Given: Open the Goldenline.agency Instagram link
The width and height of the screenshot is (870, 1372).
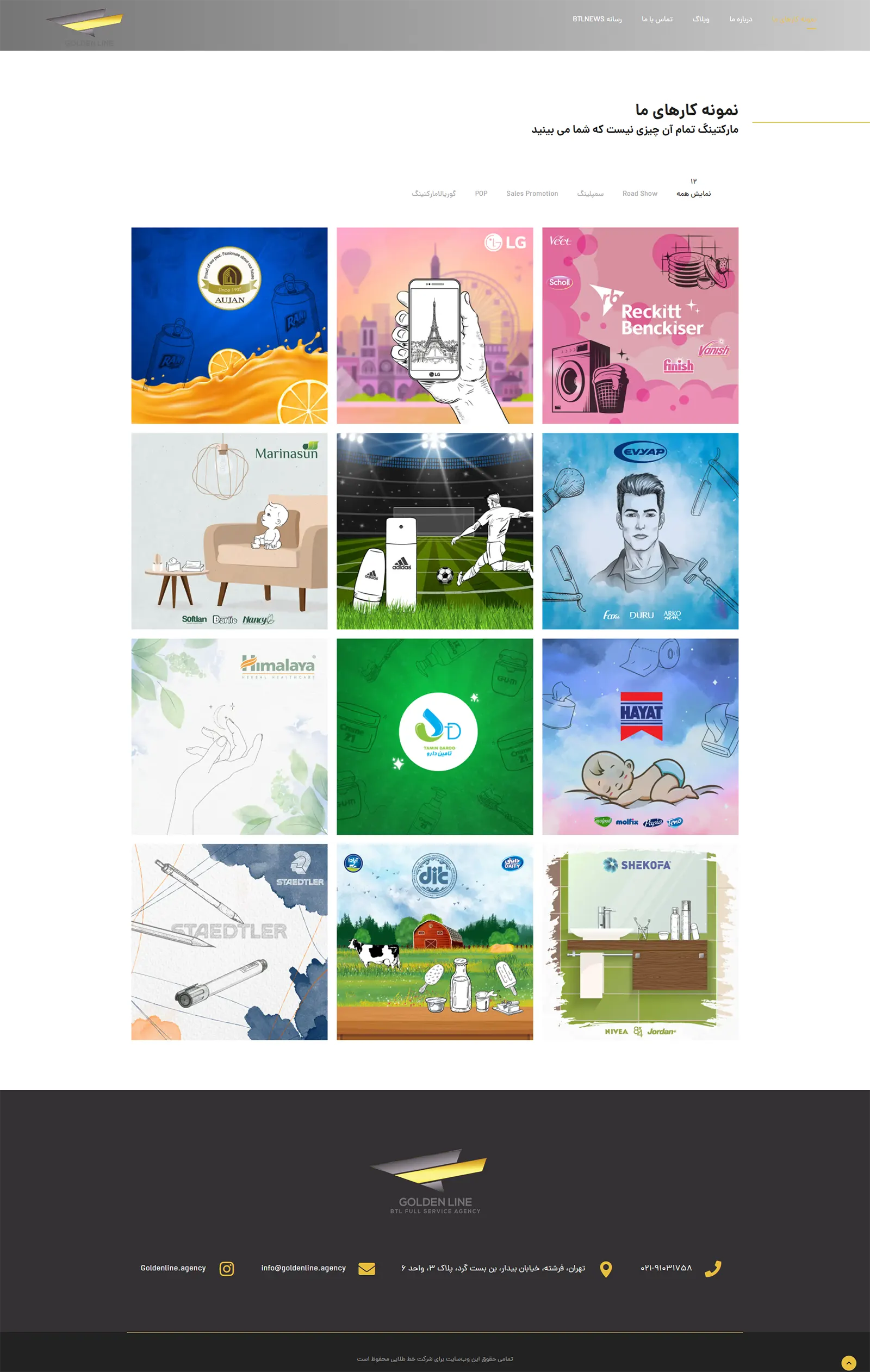Looking at the screenshot, I should [x=173, y=1268].
